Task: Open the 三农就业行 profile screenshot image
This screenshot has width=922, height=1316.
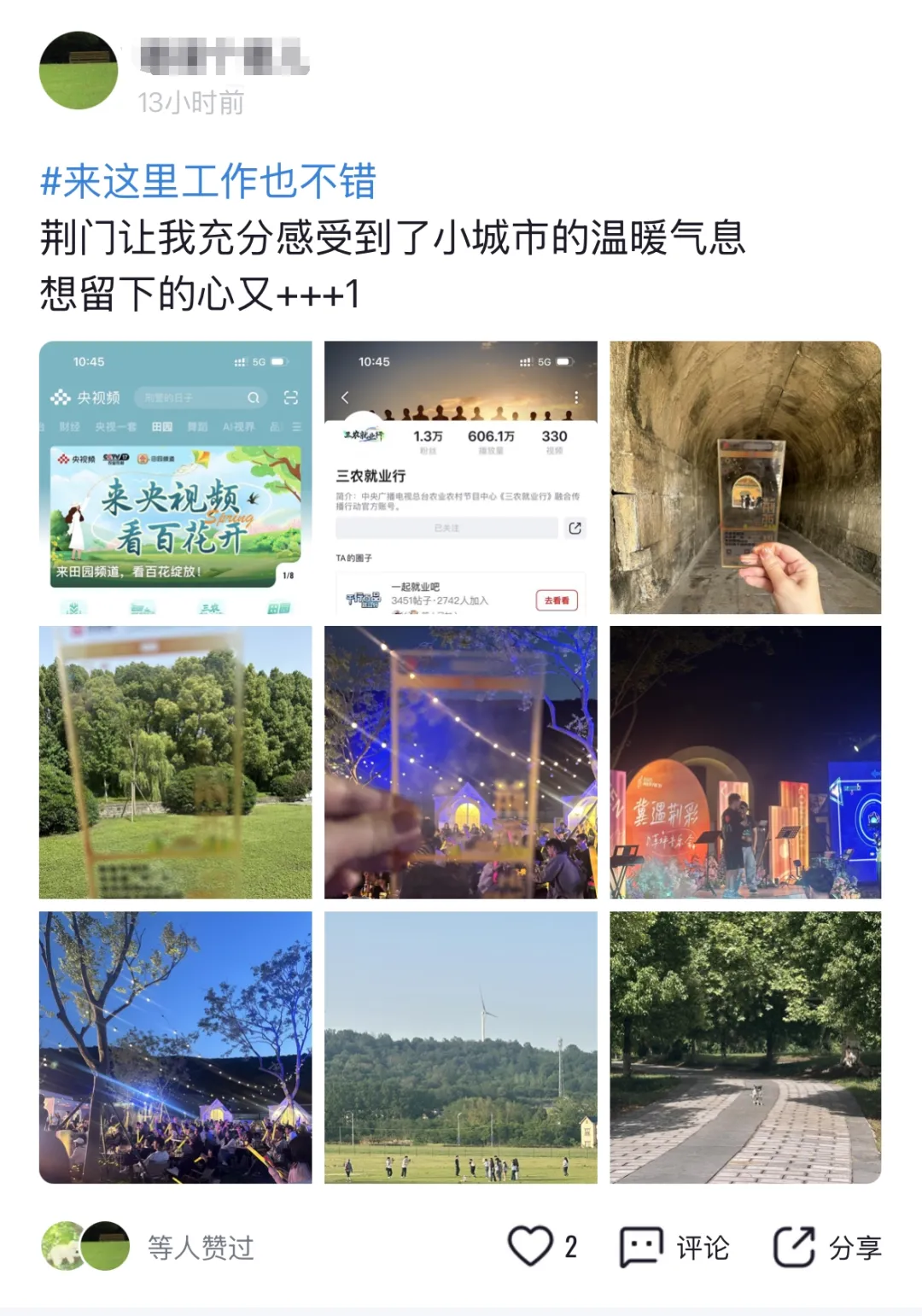Action: (x=461, y=477)
